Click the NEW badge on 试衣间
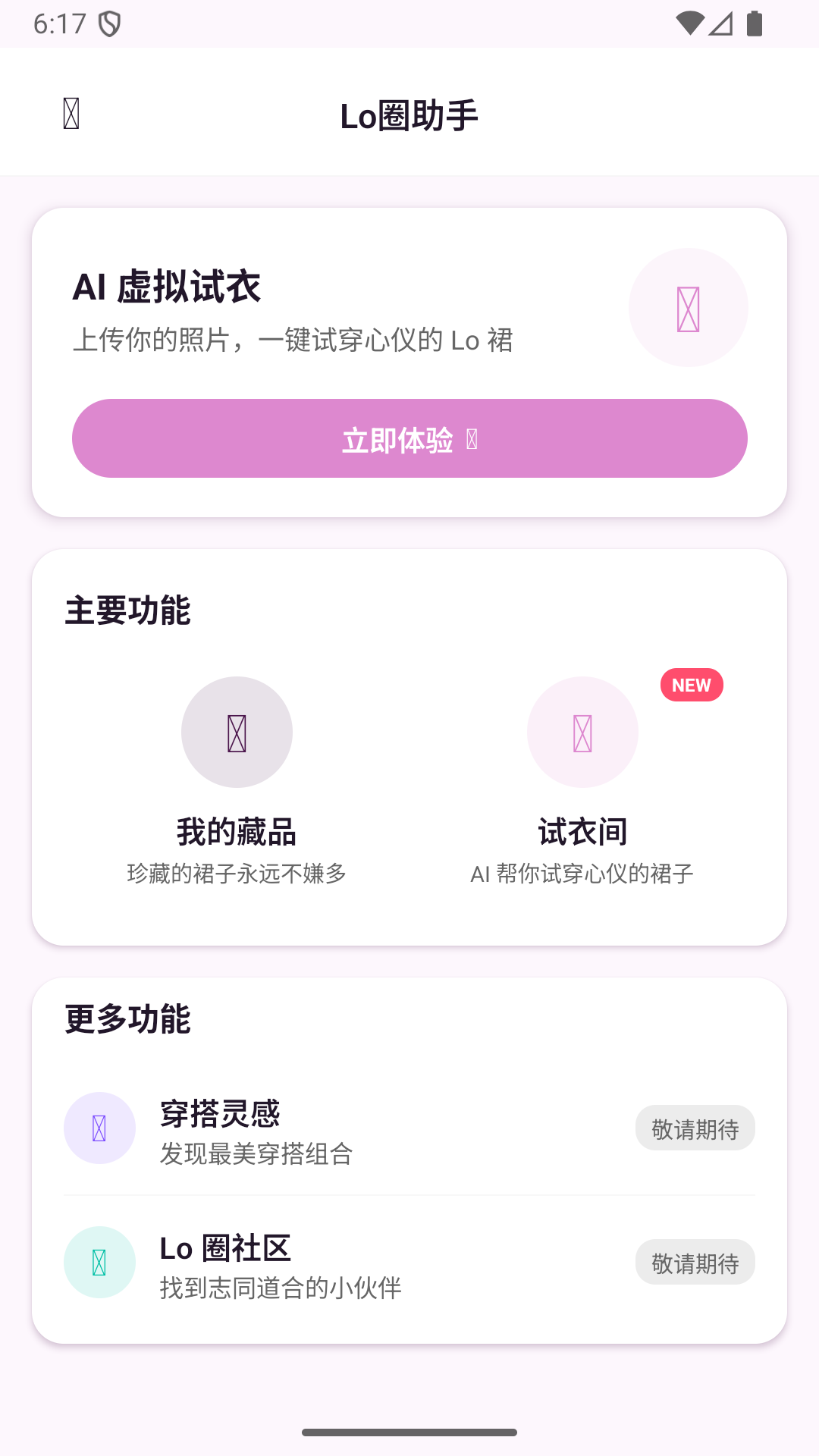The height and width of the screenshot is (1456, 819). click(691, 685)
